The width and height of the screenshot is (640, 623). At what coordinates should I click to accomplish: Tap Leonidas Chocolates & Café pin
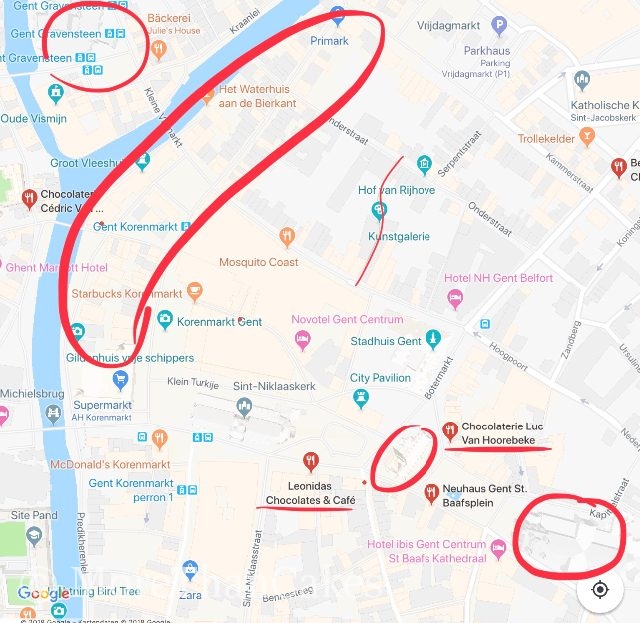tap(311, 461)
